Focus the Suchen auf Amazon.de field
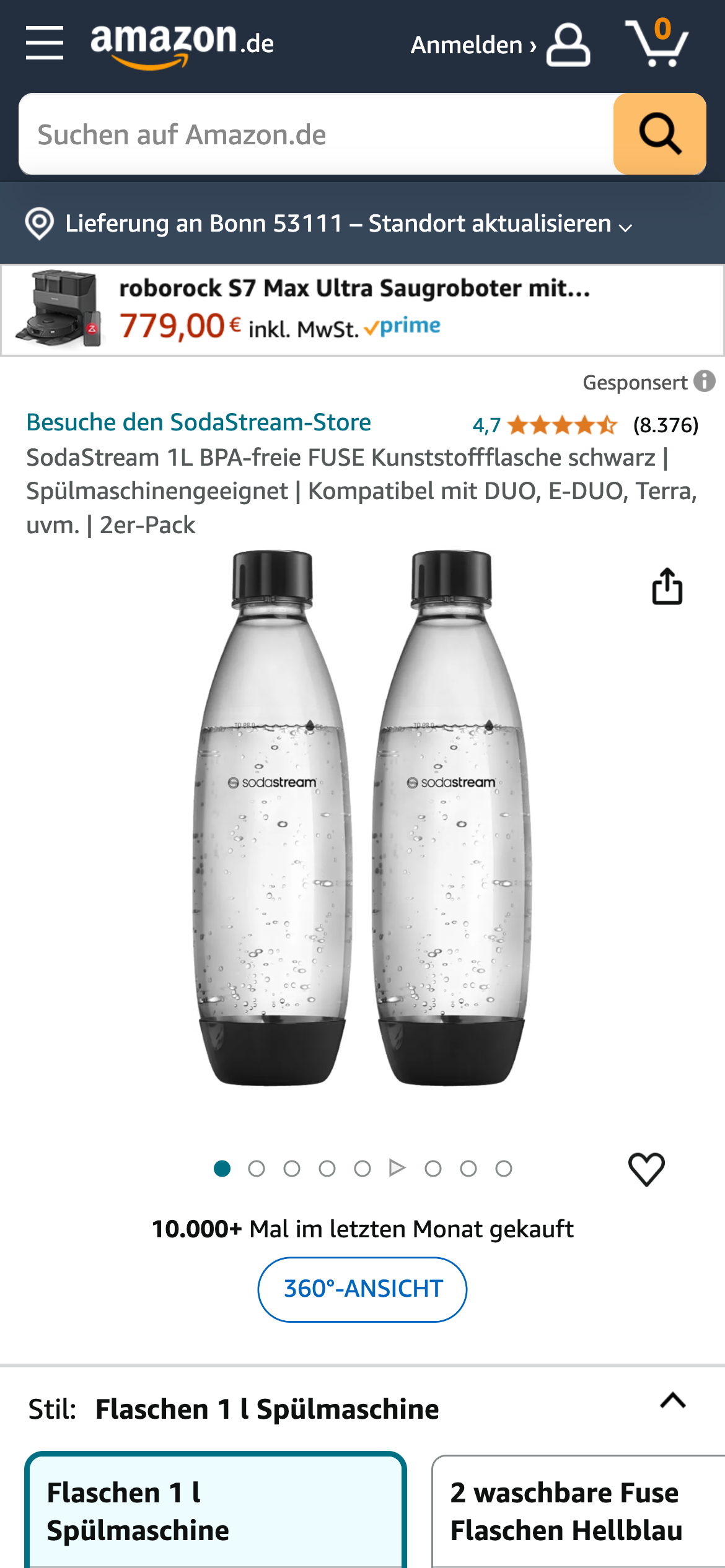Viewport: 725px width, 1568px height. point(316,134)
